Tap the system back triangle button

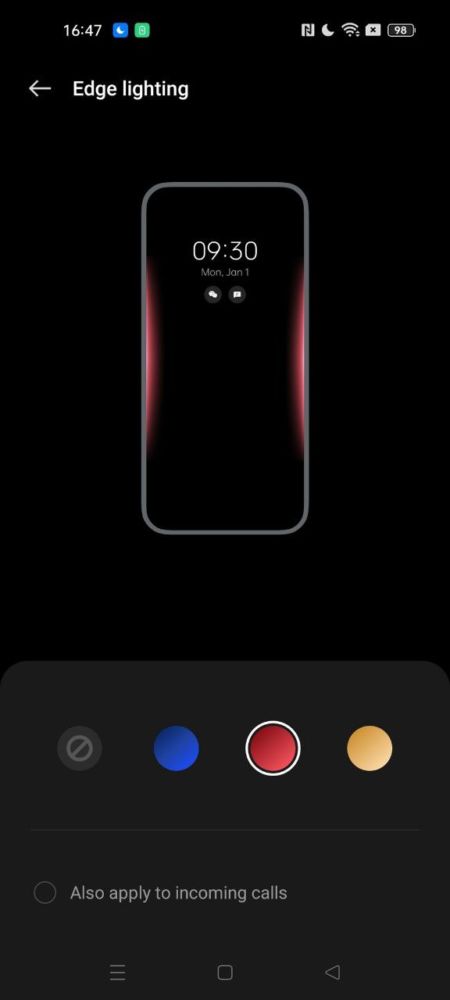point(332,972)
